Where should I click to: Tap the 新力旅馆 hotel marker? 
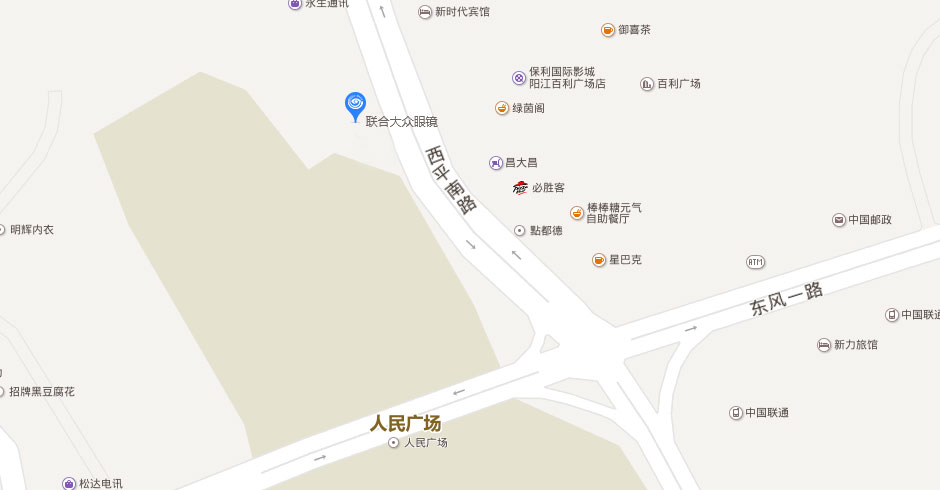tap(824, 345)
